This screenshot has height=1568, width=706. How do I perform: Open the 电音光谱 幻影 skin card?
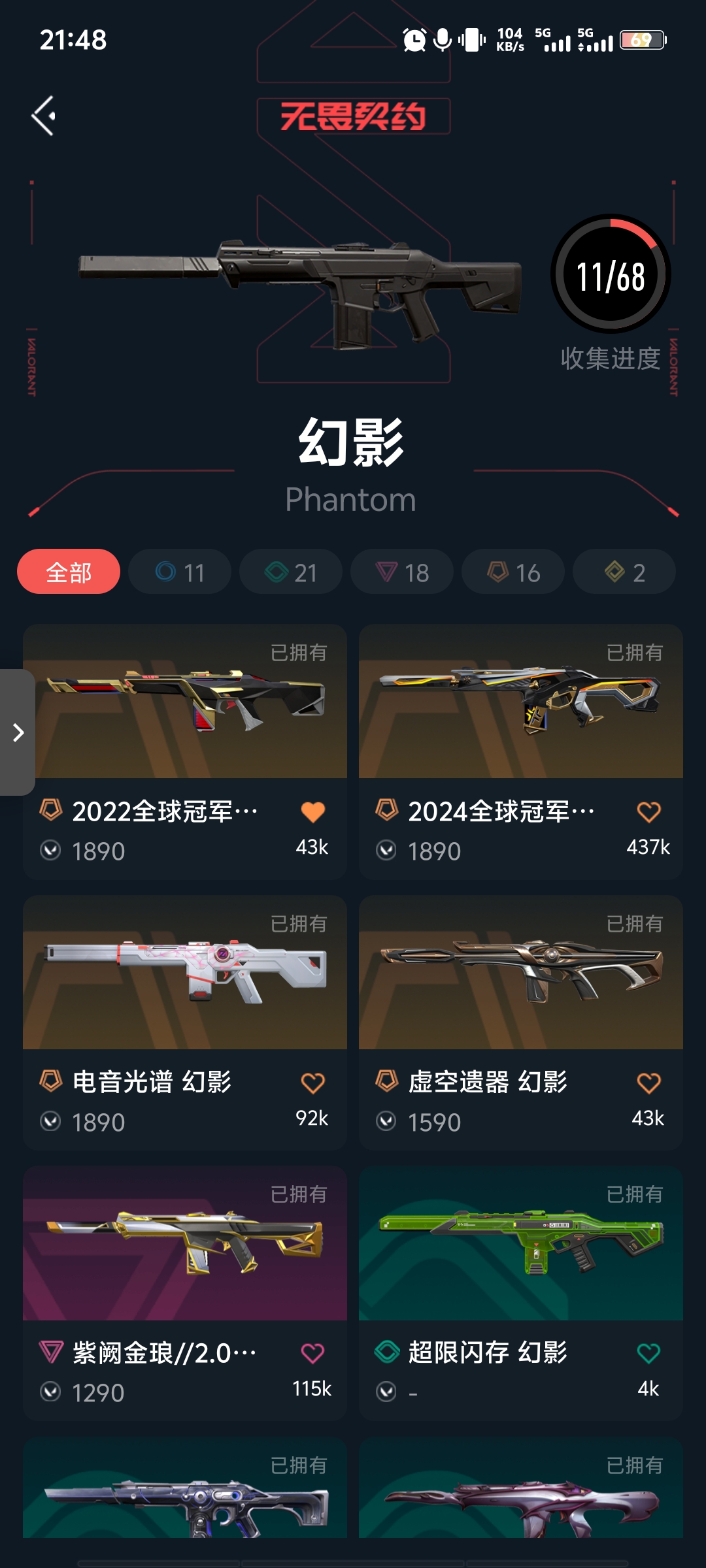(185, 977)
